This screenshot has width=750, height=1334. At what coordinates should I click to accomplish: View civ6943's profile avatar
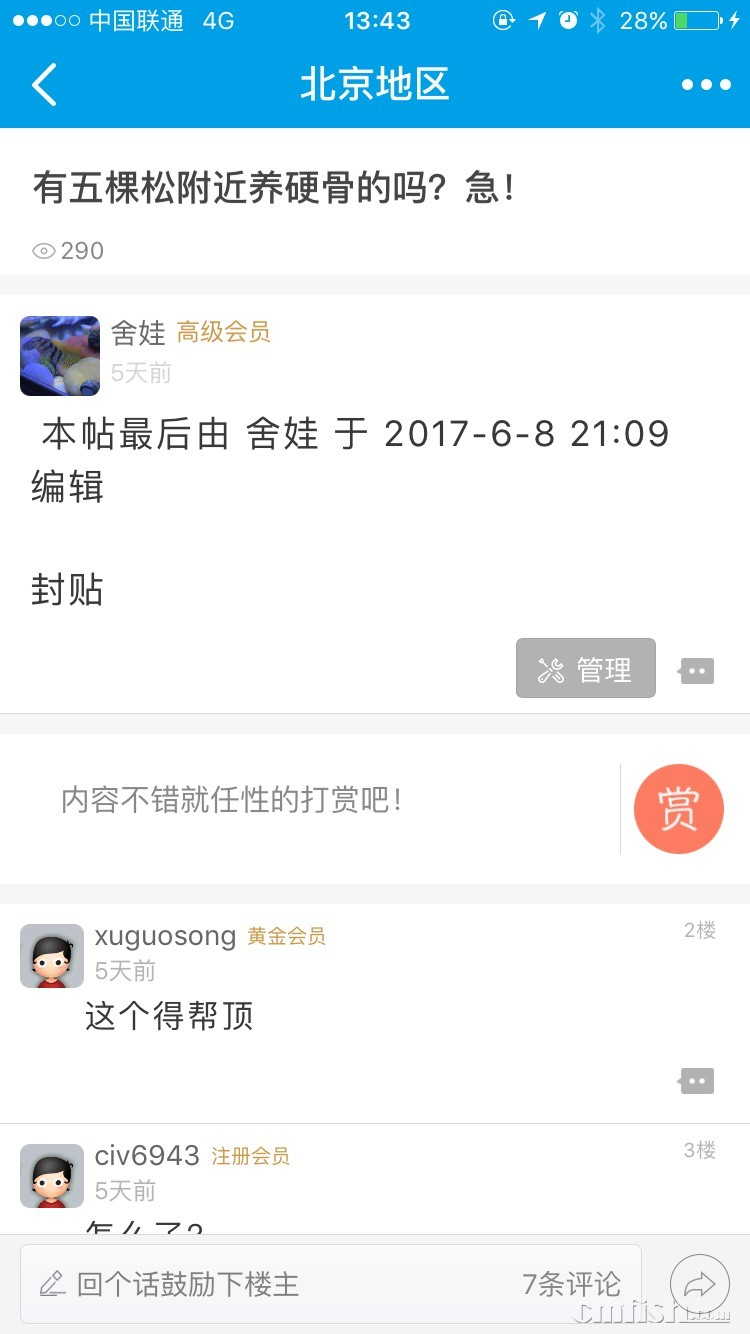(x=52, y=1176)
